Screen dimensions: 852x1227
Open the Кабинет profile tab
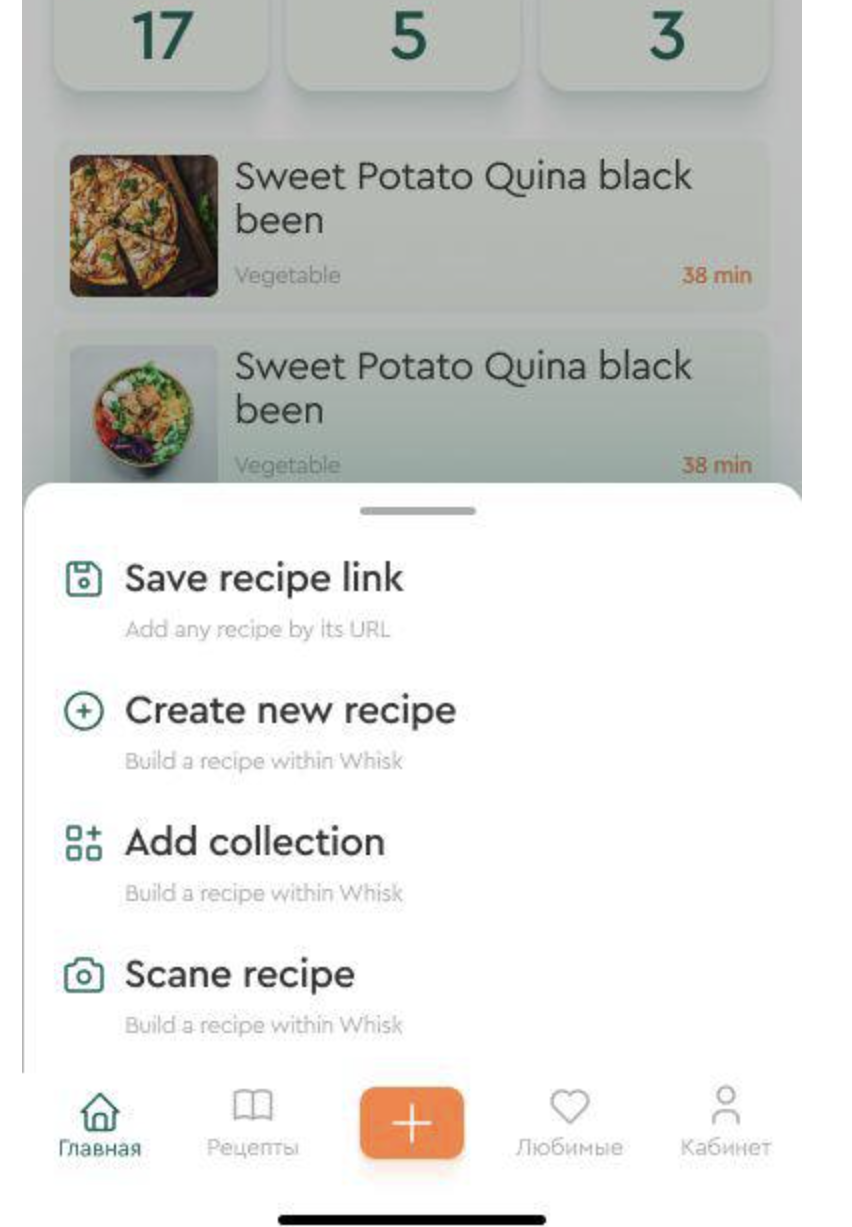pos(725,1125)
